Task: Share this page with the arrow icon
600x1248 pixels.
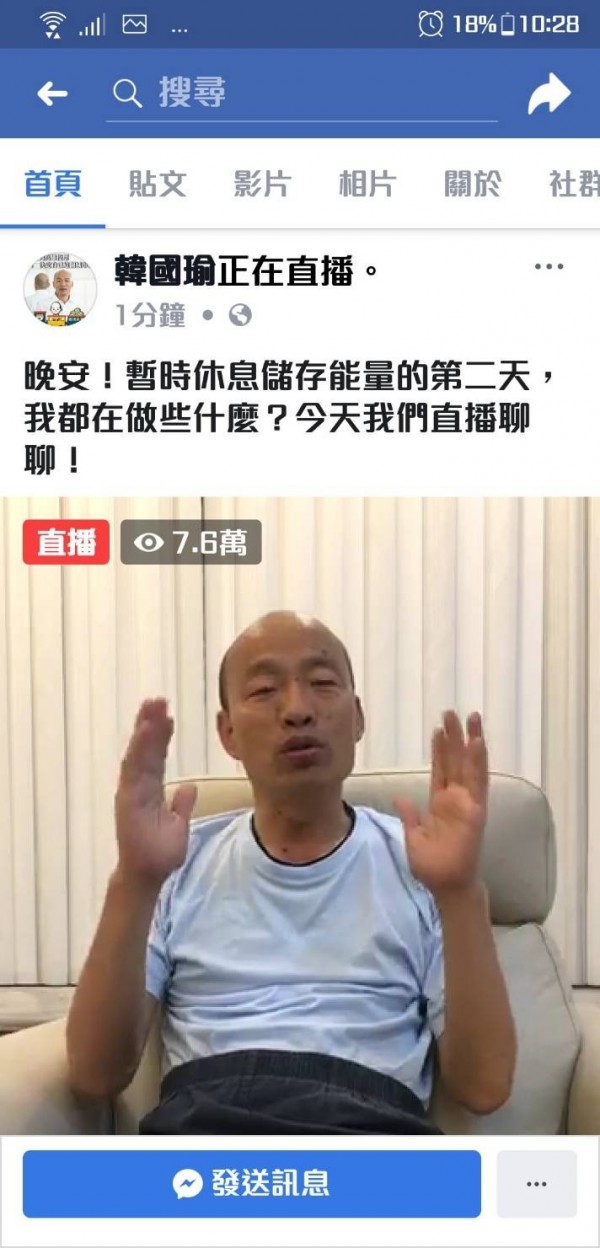Action: point(548,94)
